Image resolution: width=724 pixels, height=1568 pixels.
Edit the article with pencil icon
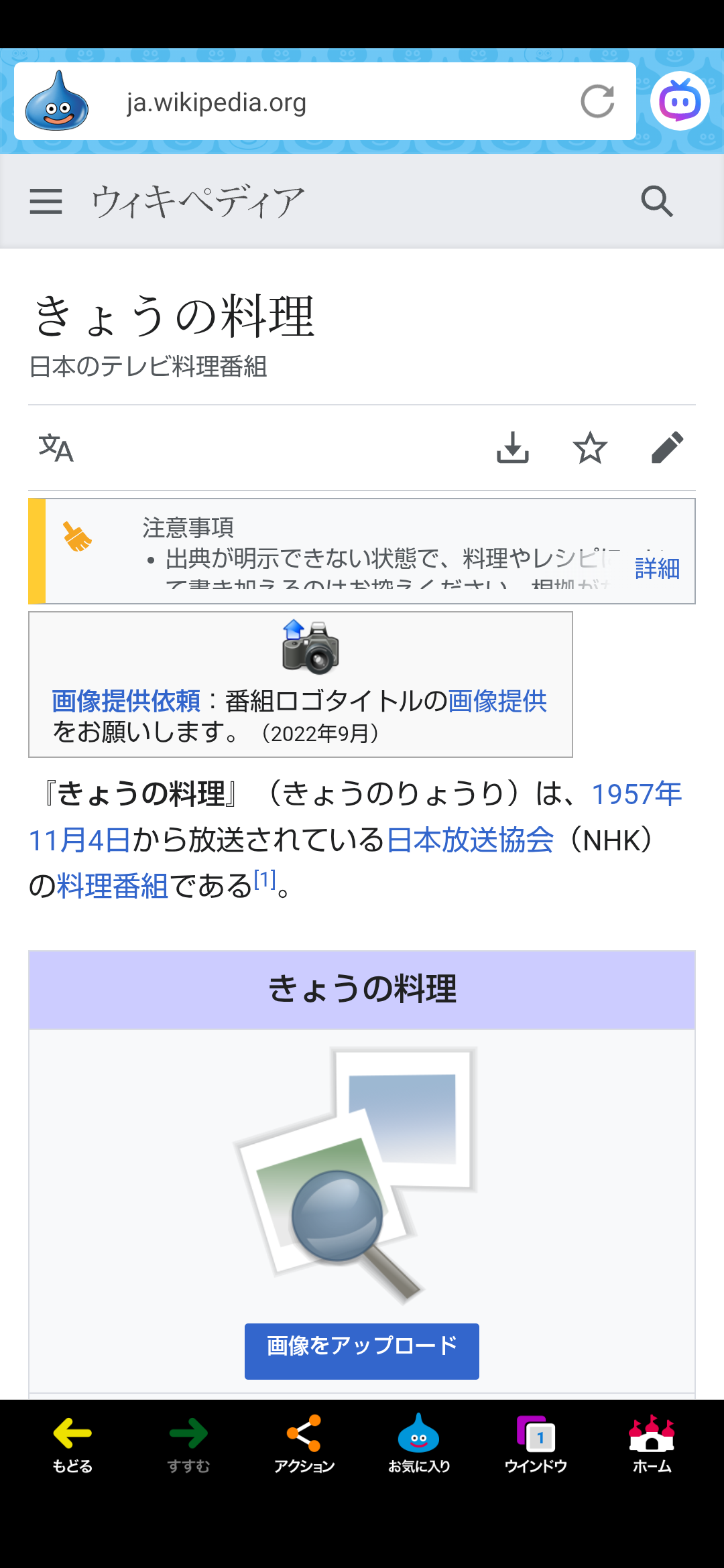pos(667,448)
